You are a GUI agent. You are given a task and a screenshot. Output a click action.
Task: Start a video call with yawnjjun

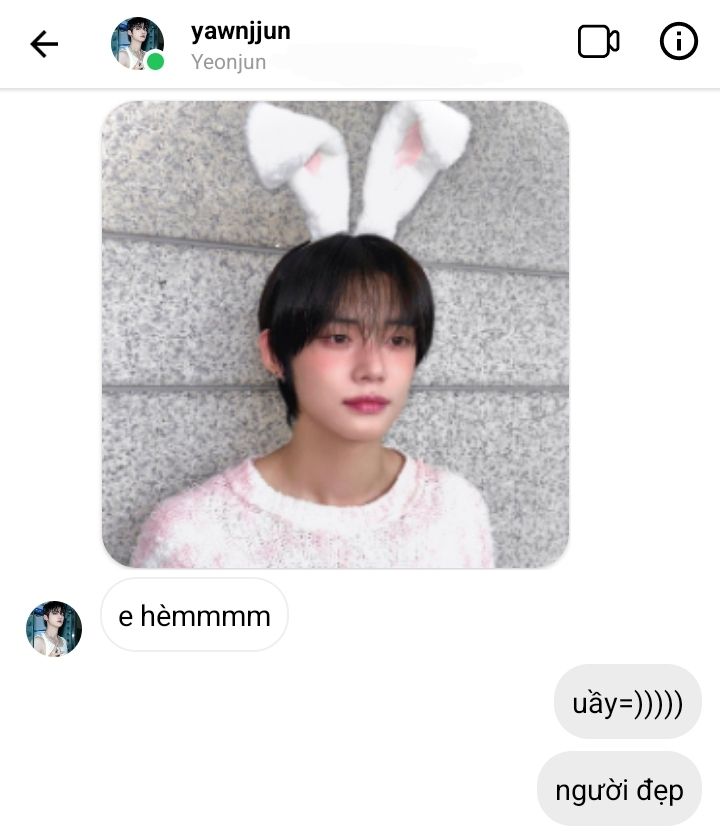tap(598, 41)
